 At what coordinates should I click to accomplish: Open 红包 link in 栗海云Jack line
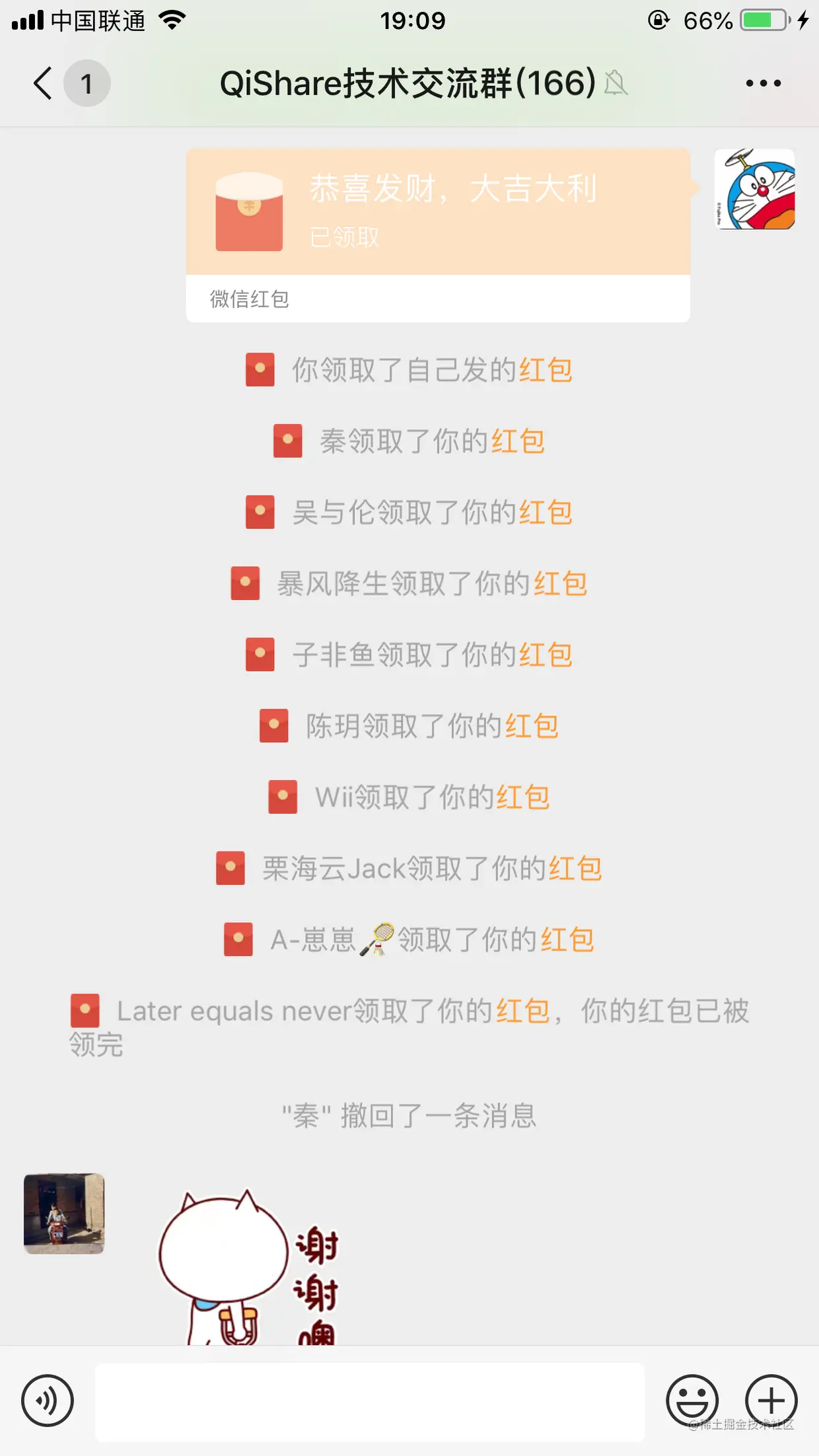[x=575, y=869]
